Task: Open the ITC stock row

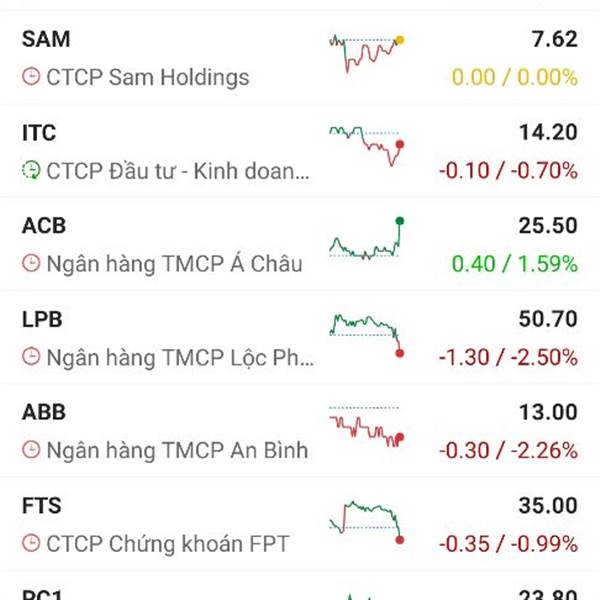Action: click(x=300, y=151)
